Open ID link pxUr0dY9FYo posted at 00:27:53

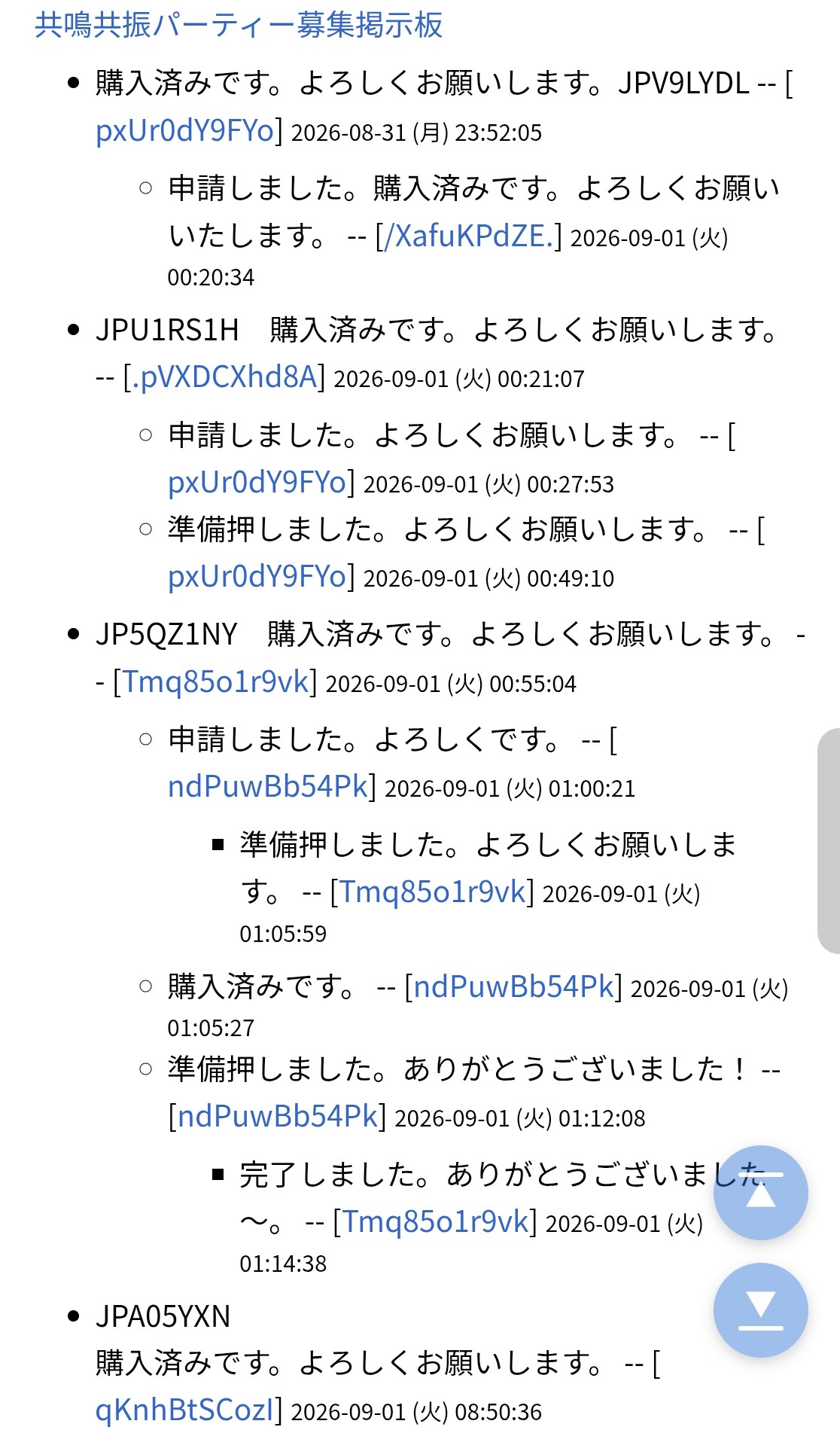tap(257, 483)
